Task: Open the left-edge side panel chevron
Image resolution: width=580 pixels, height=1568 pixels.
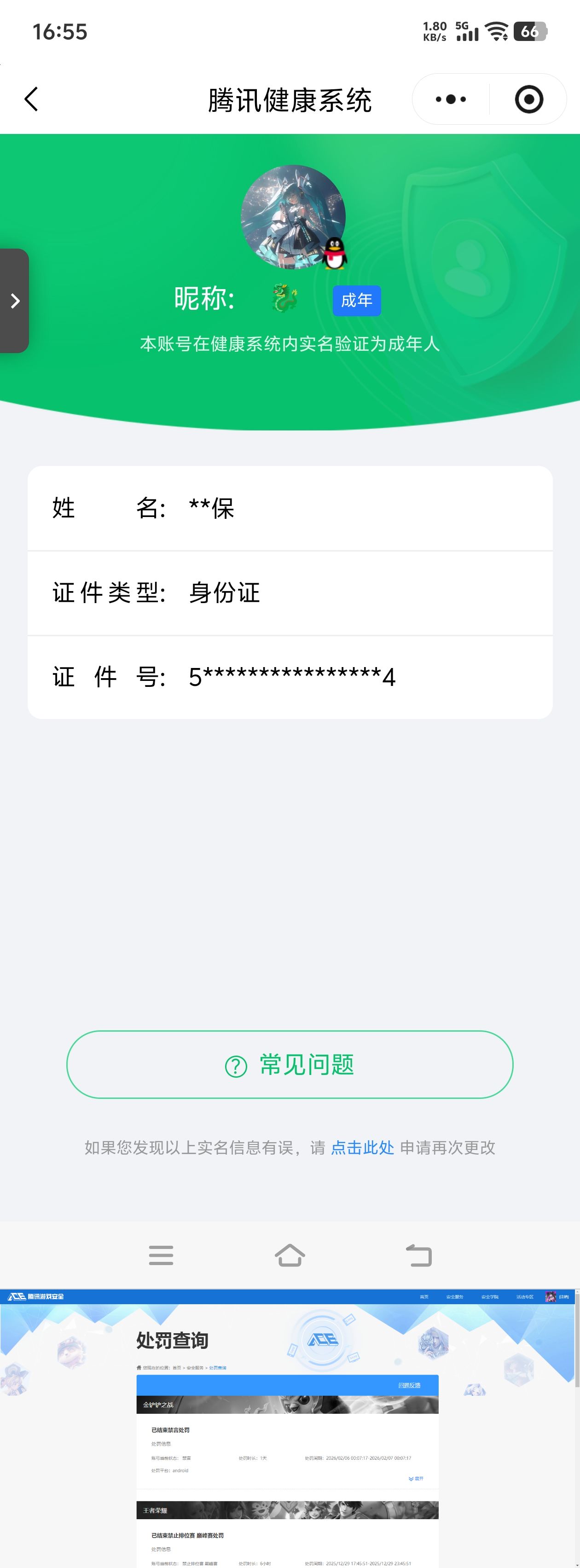Action: click(15, 301)
